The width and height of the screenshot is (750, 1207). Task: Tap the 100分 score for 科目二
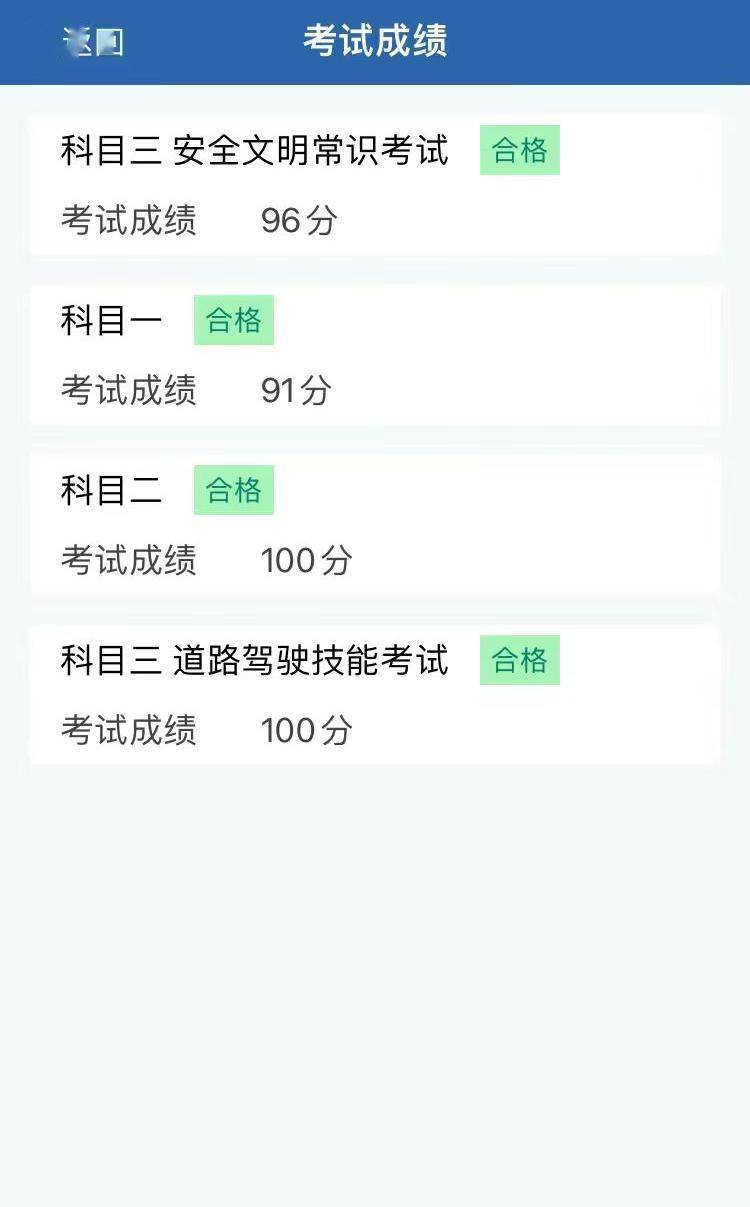[308, 562]
